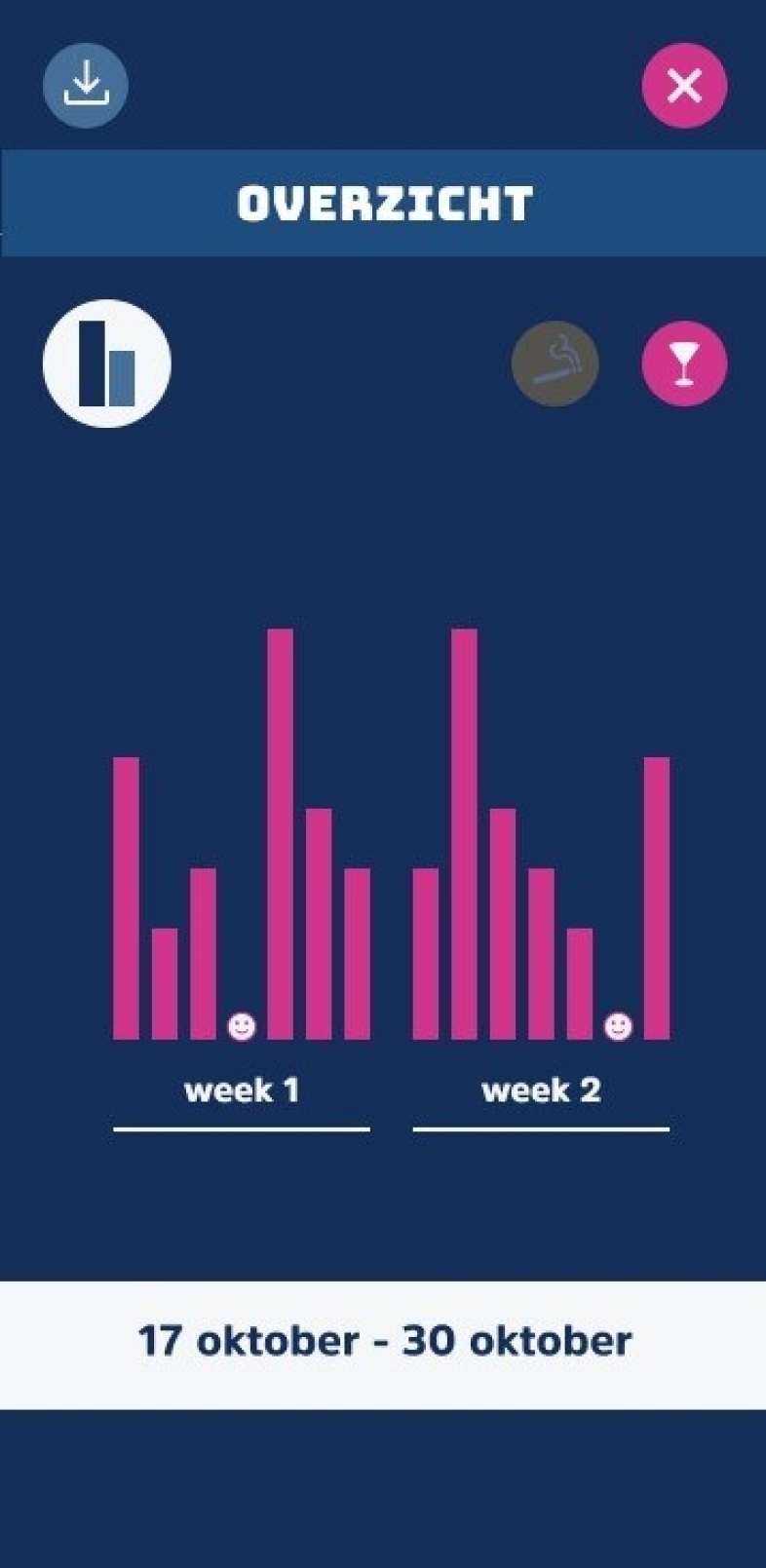Screen dimensions: 766x1568
Task: Select the week 1 label
Action: click(242, 1090)
